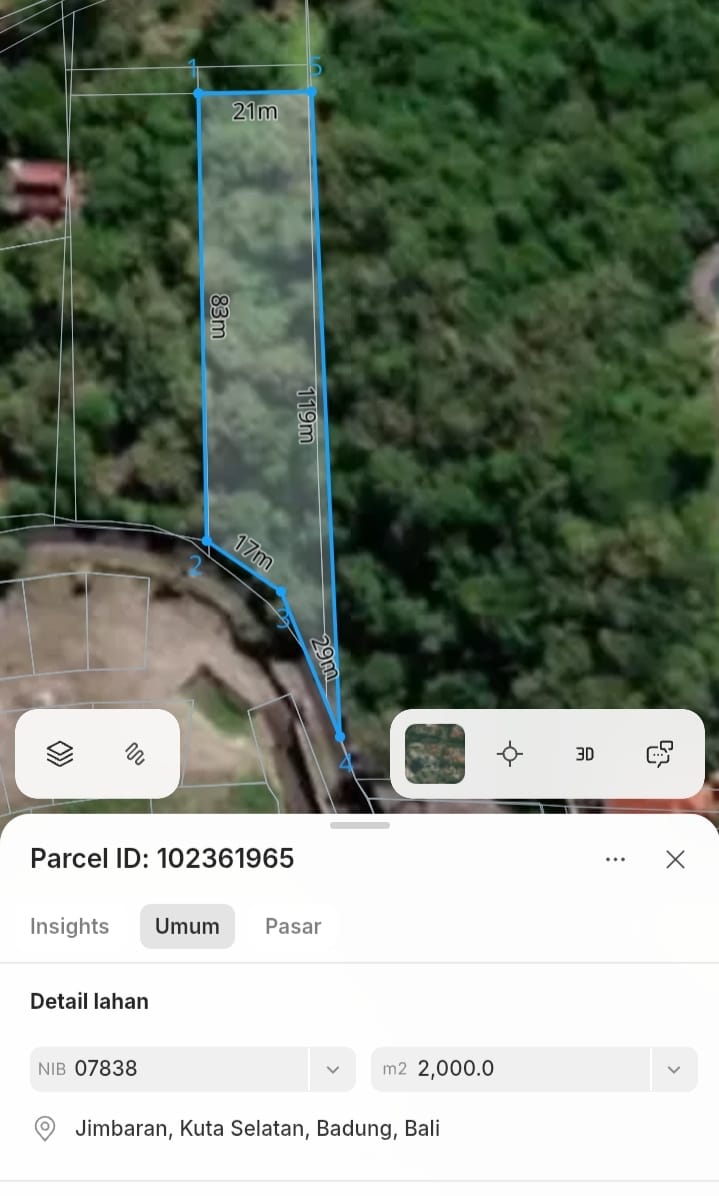Open the chat assistant icon
The width and height of the screenshot is (719, 1196).
659,754
